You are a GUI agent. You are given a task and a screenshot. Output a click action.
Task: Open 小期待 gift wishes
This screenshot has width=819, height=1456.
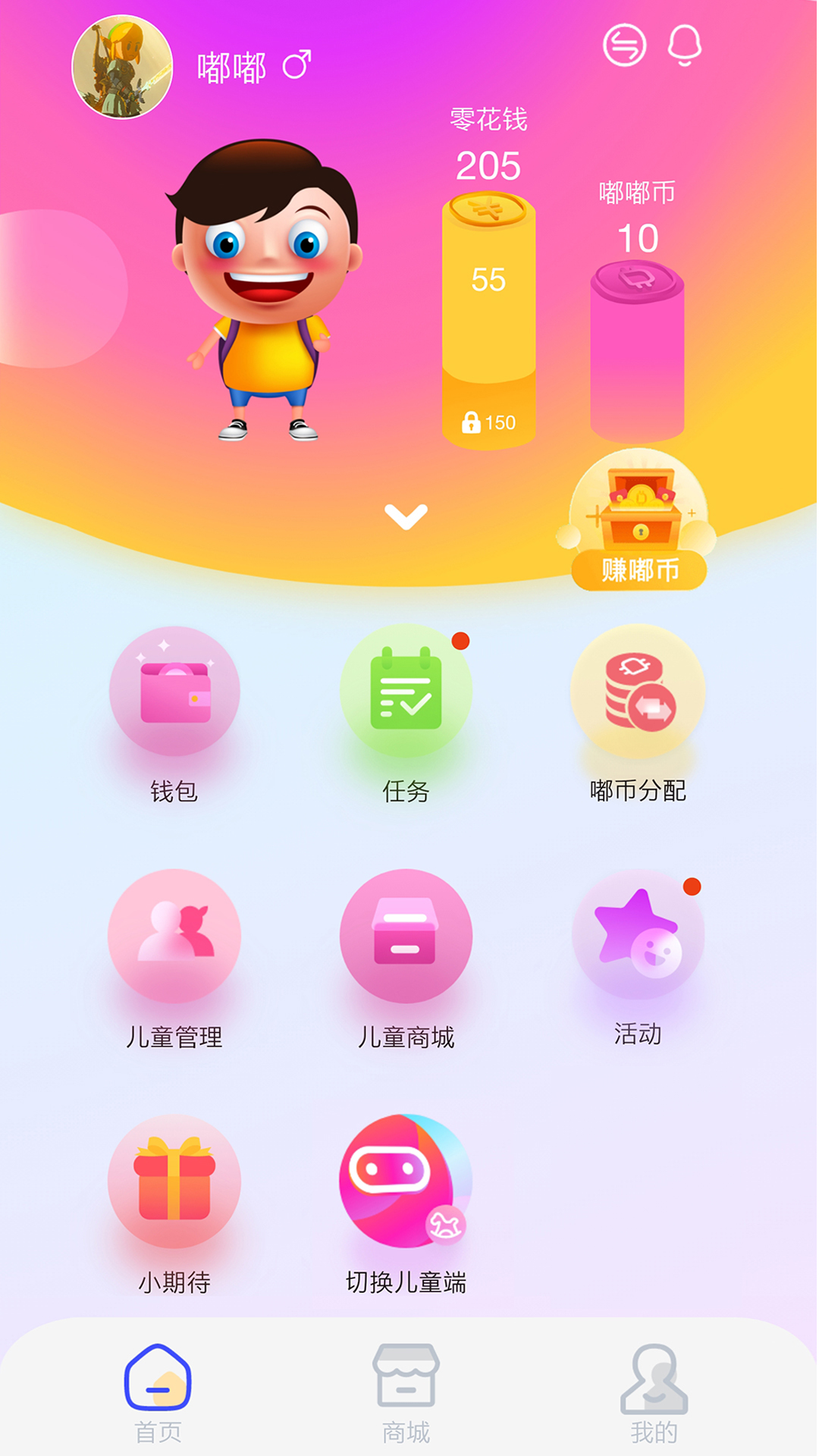pos(174,1181)
